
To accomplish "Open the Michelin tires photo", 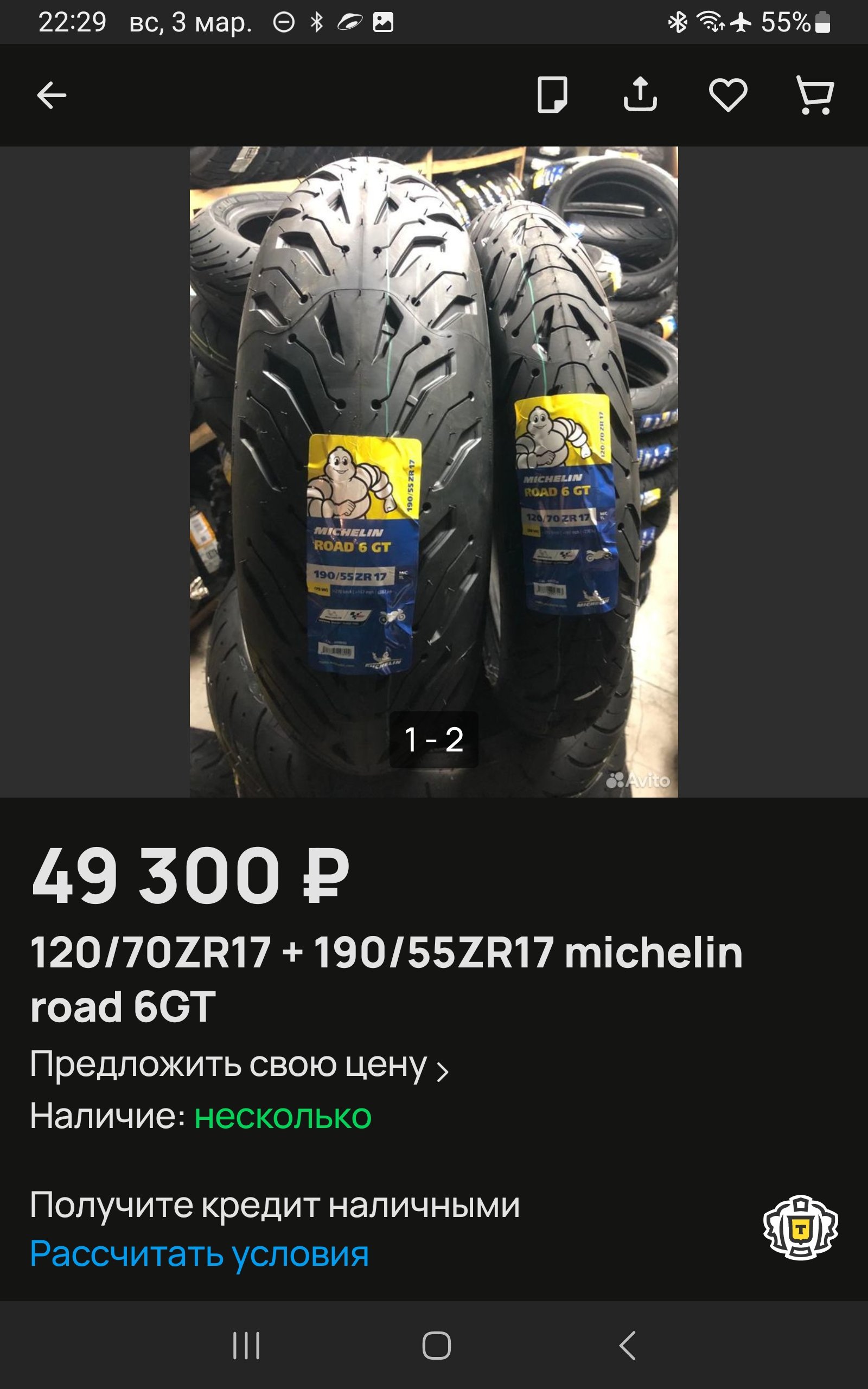I will tap(433, 470).
